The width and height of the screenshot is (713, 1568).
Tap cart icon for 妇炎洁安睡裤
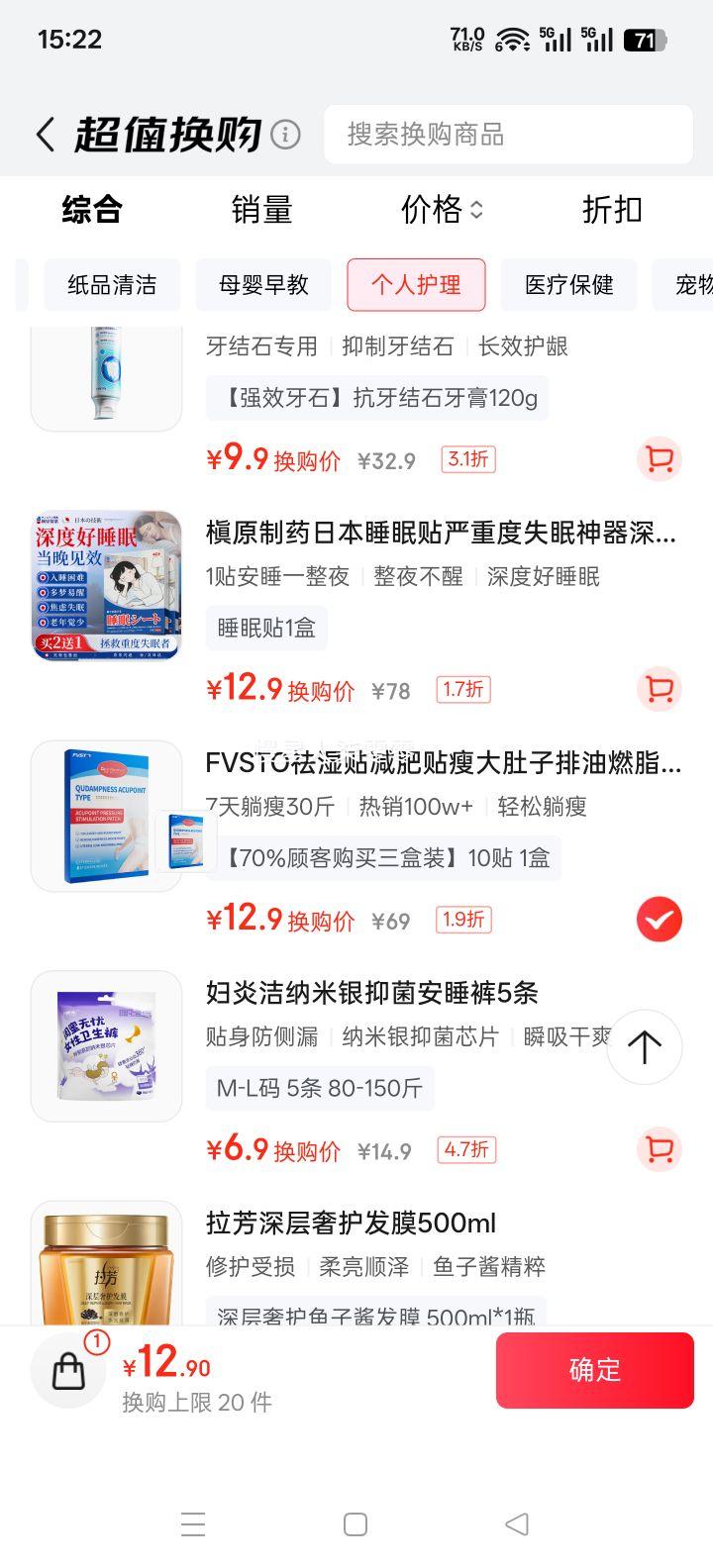659,1149
